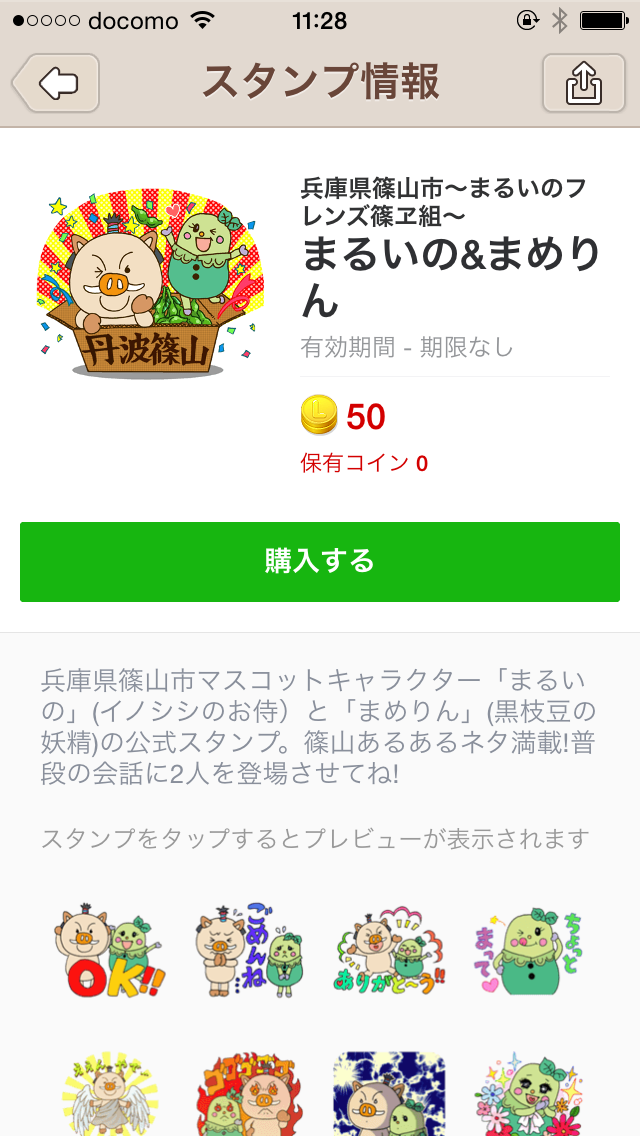Go back from the スタンプ情報 screen
640x1136 pixels.
pos(57,83)
